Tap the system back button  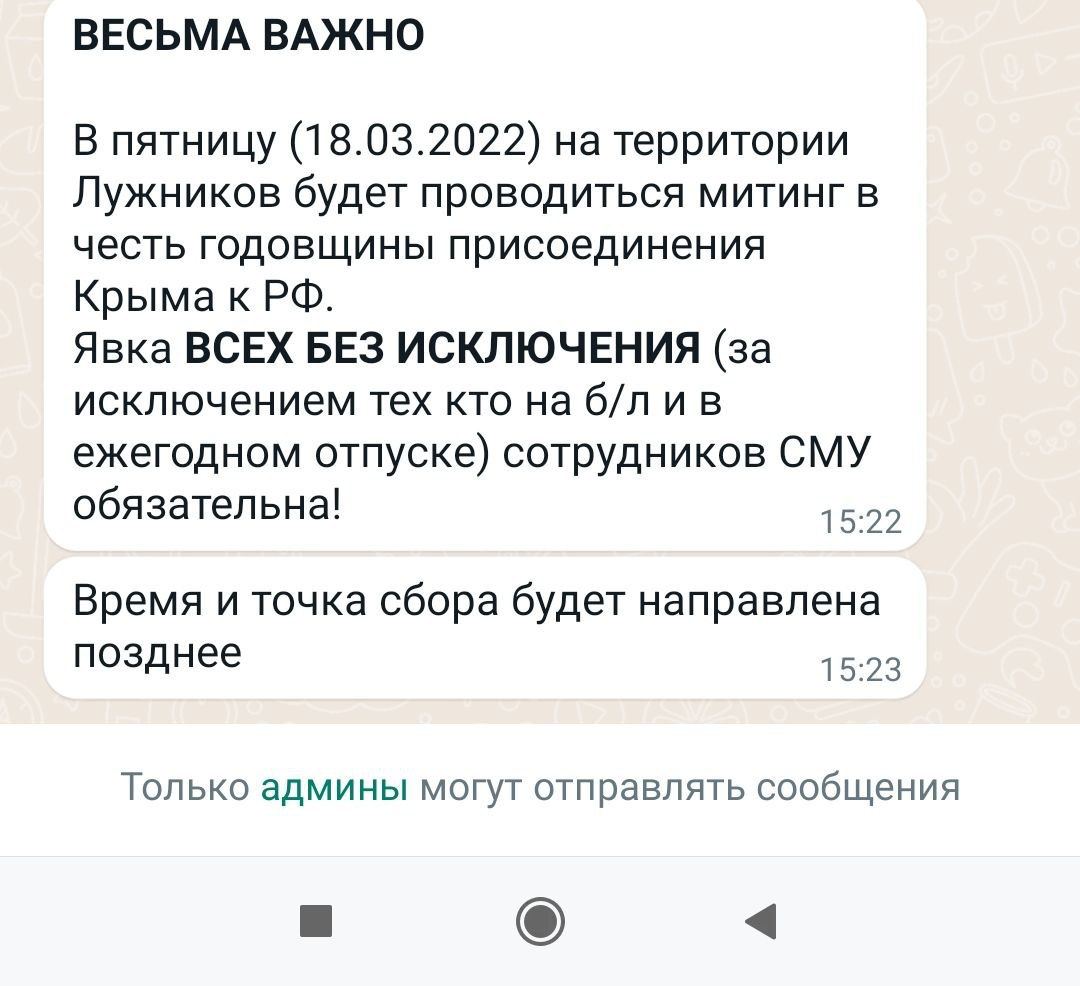761,921
